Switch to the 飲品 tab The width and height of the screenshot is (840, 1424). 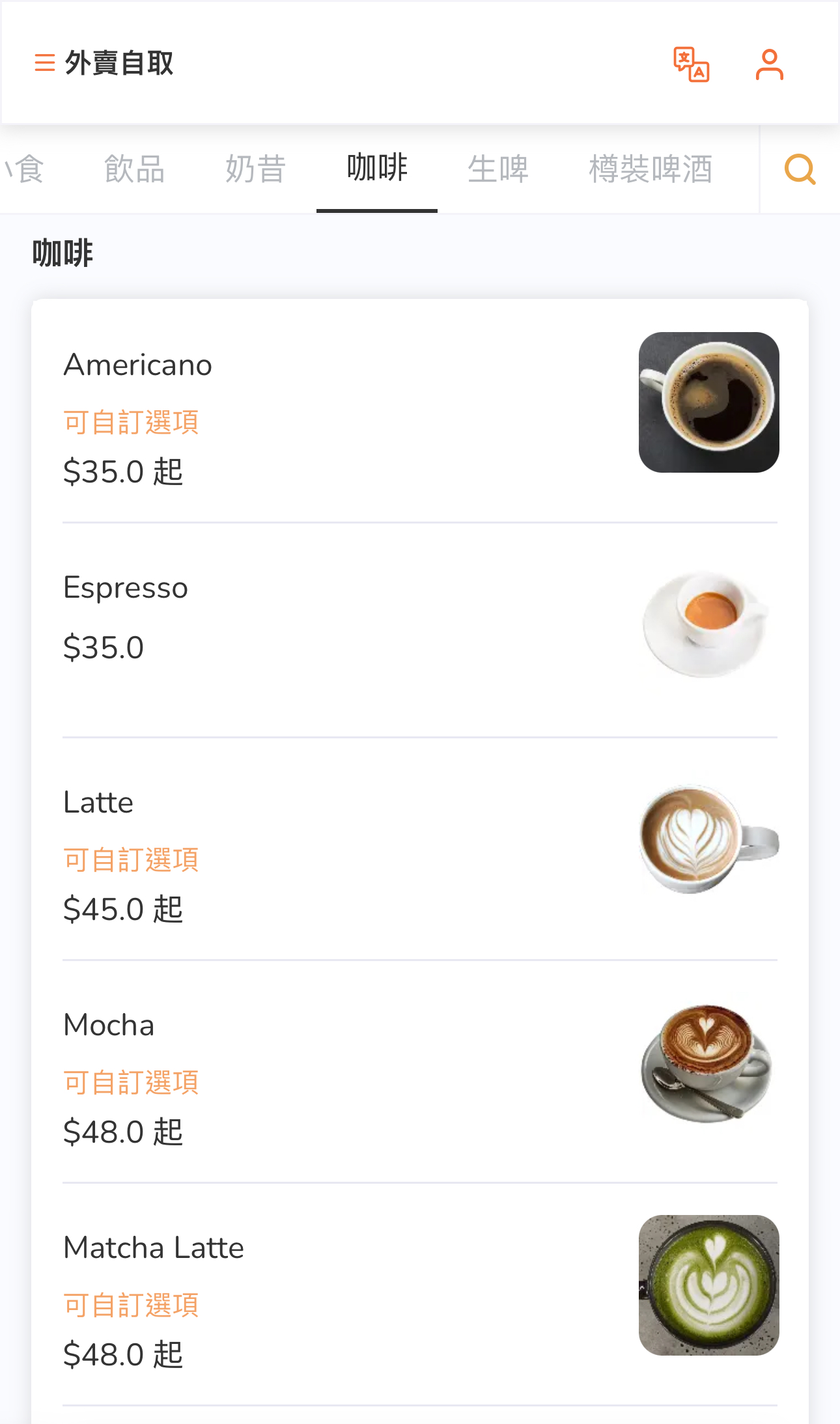point(134,169)
